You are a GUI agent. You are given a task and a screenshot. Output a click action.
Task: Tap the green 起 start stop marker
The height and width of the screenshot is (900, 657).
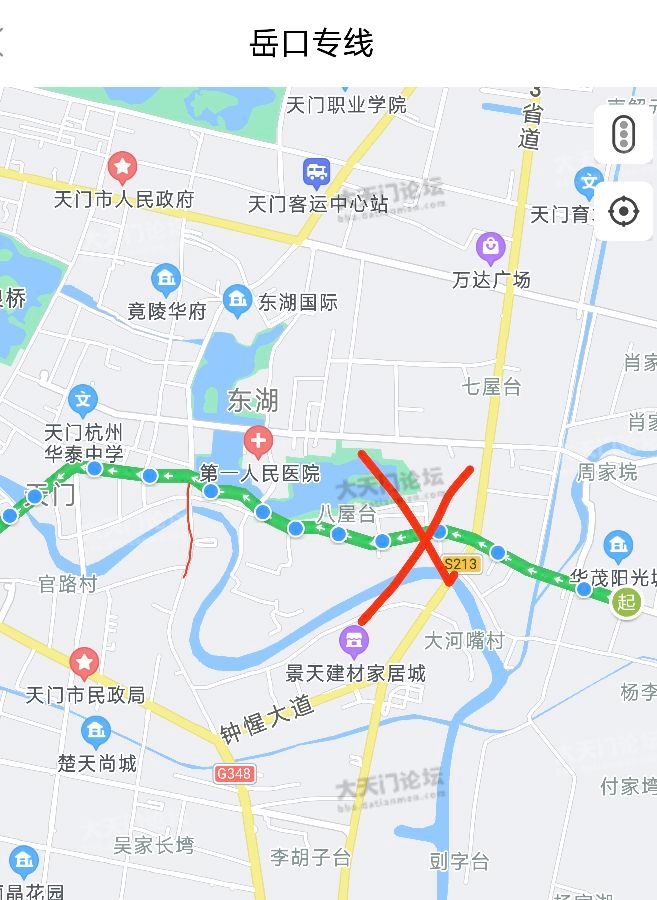(626, 602)
